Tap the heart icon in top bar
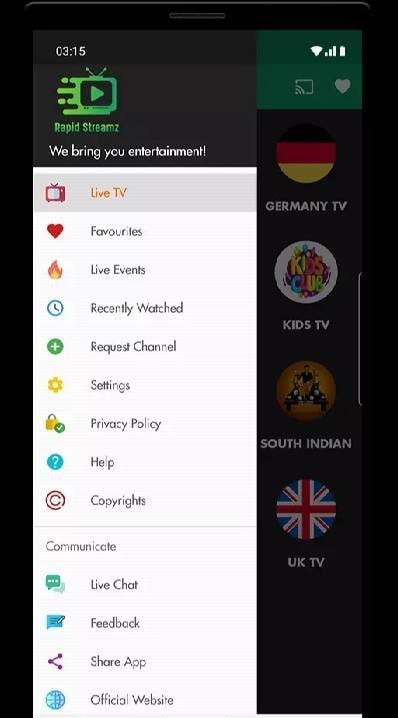The image size is (398, 718). [x=343, y=86]
